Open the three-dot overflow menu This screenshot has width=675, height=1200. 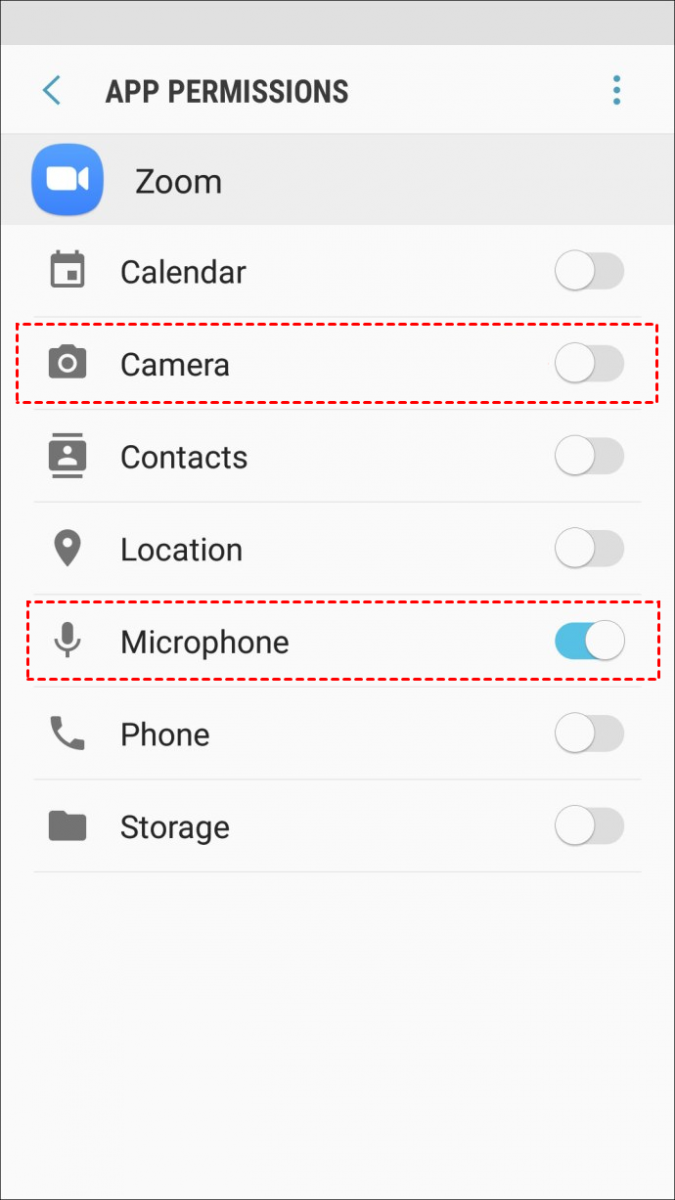click(x=616, y=91)
